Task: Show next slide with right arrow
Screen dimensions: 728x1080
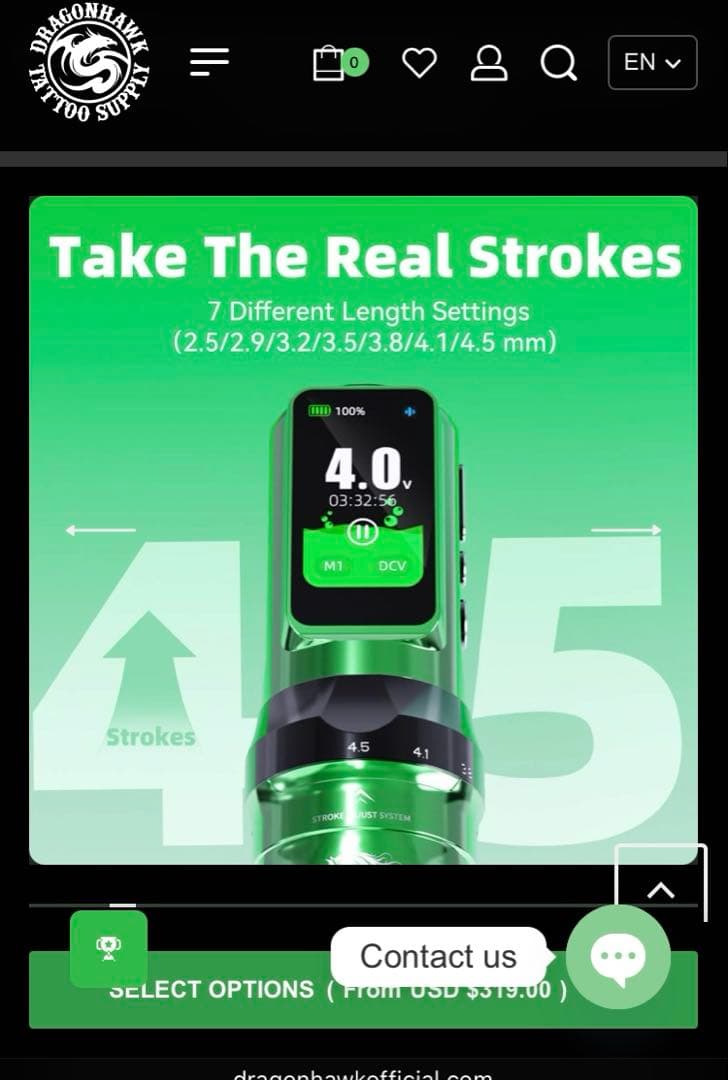Action: point(626,529)
